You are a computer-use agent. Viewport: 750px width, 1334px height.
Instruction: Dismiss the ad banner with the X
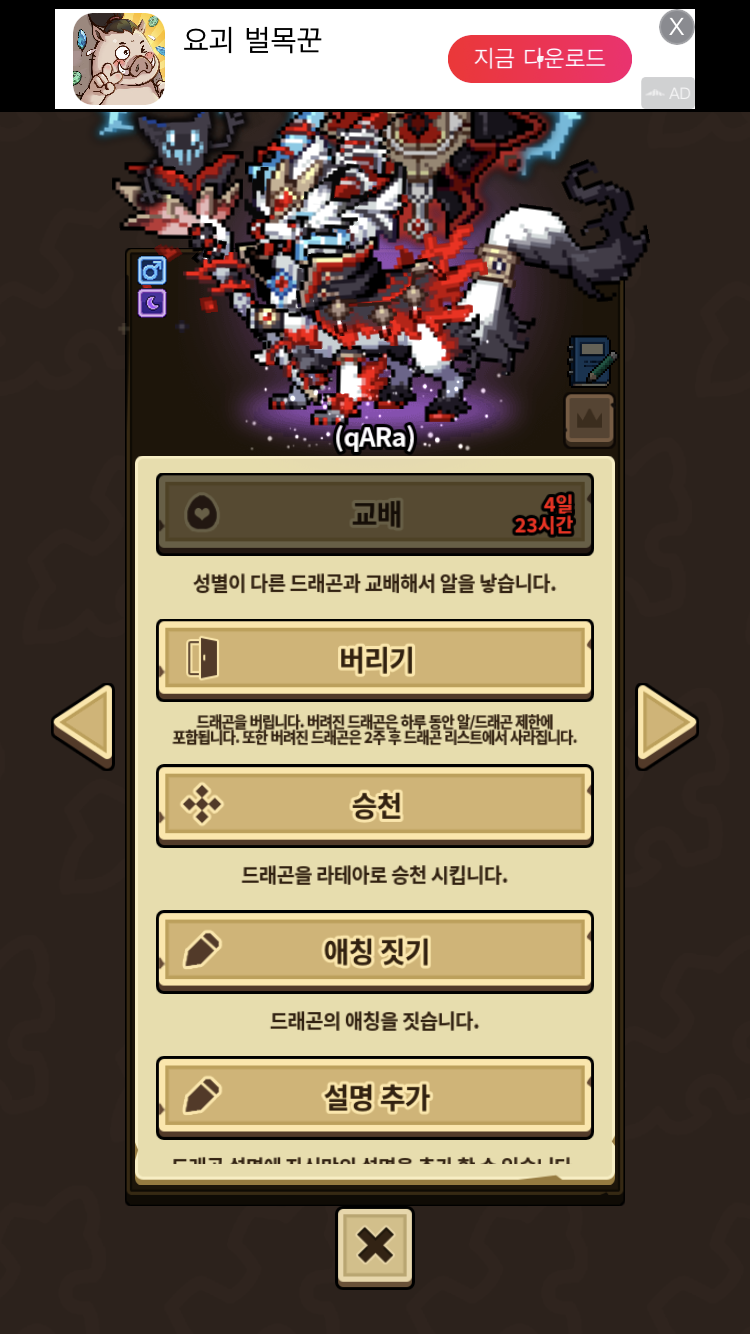point(677,27)
